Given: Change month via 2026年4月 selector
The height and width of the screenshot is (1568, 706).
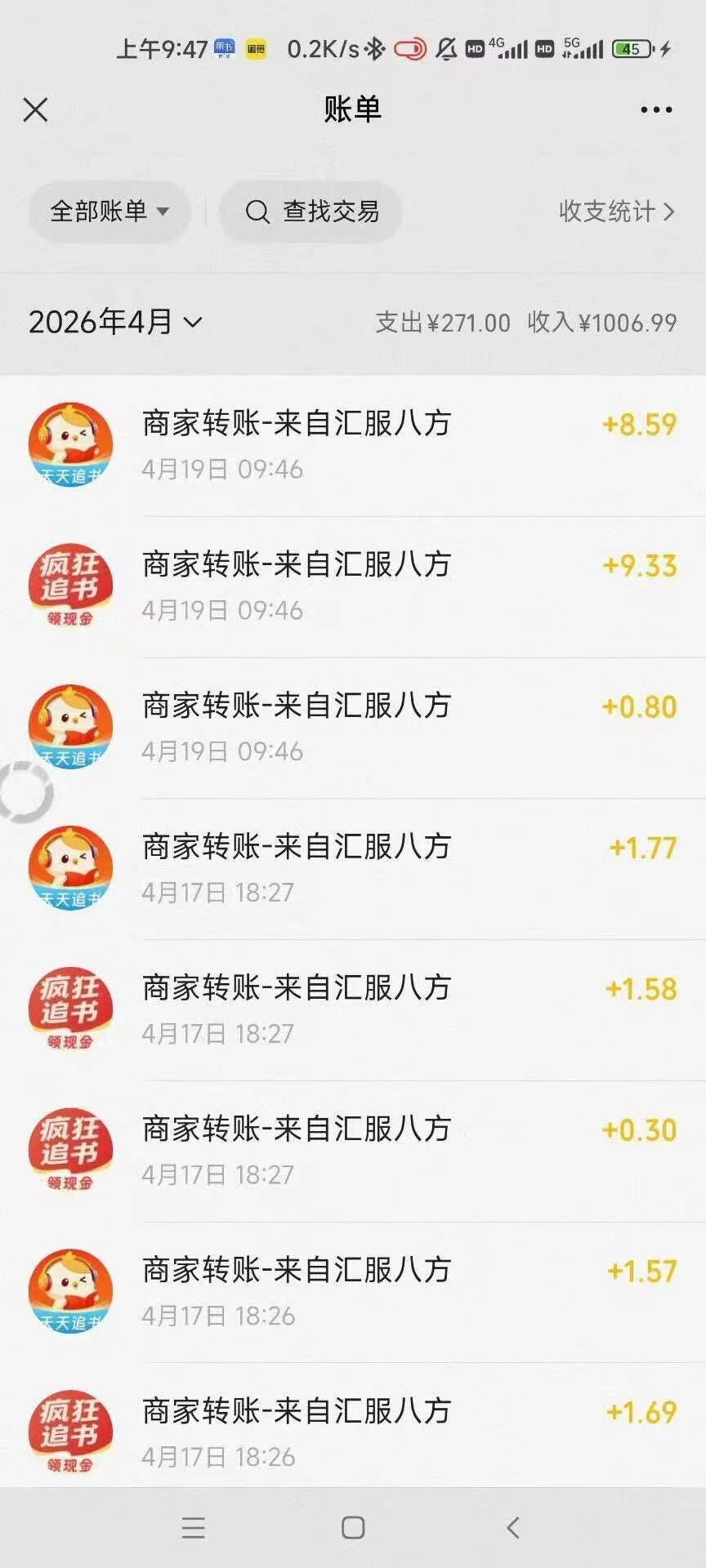Looking at the screenshot, I should (x=115, y=322).
